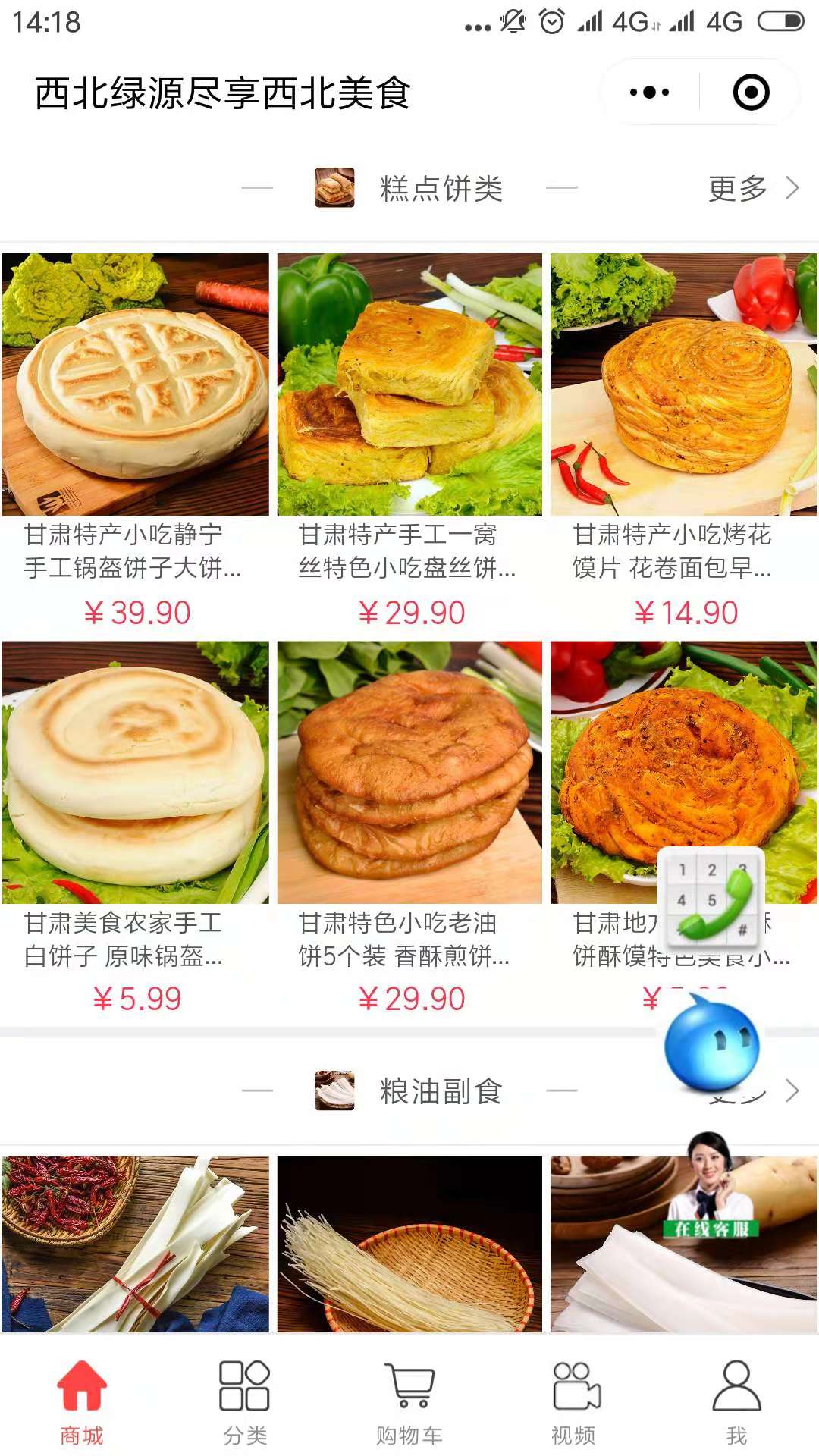This screenshot has width=819, height=1456.
Task: Open the blue chat bubble assistant
Action: coord(711,1046)
